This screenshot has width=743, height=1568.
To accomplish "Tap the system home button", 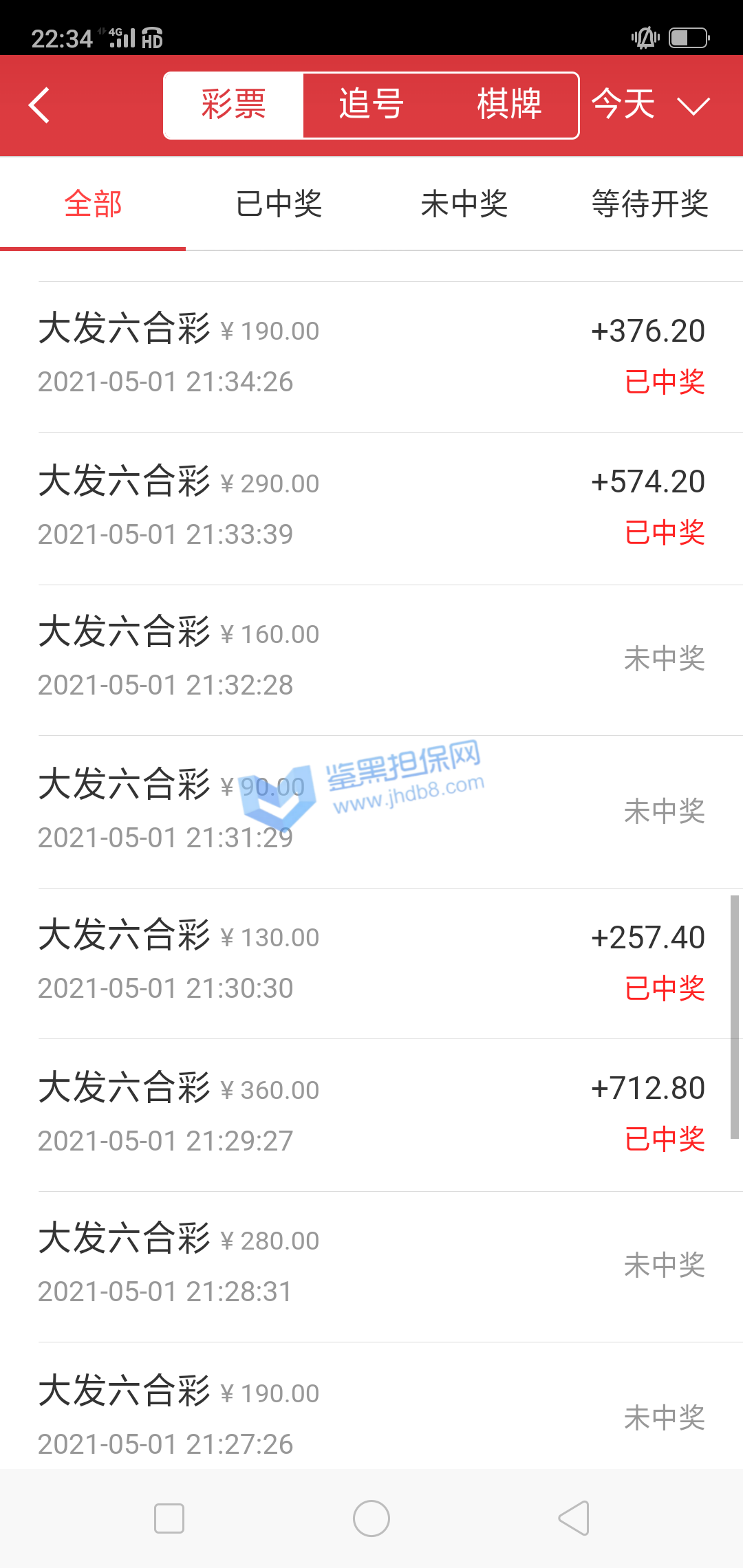I will coord(371,1518).
